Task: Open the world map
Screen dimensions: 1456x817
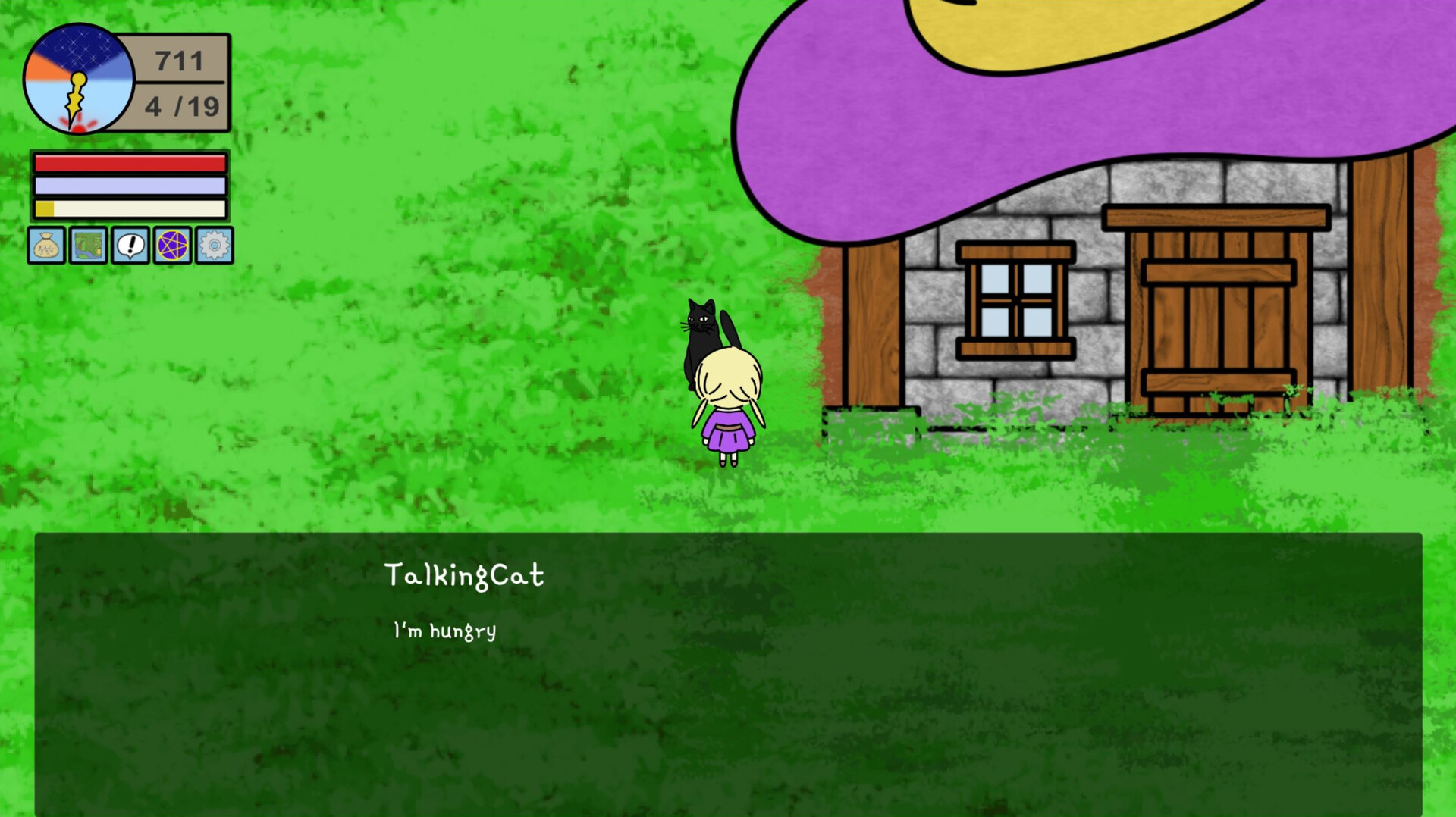Action: coord(88,246)
